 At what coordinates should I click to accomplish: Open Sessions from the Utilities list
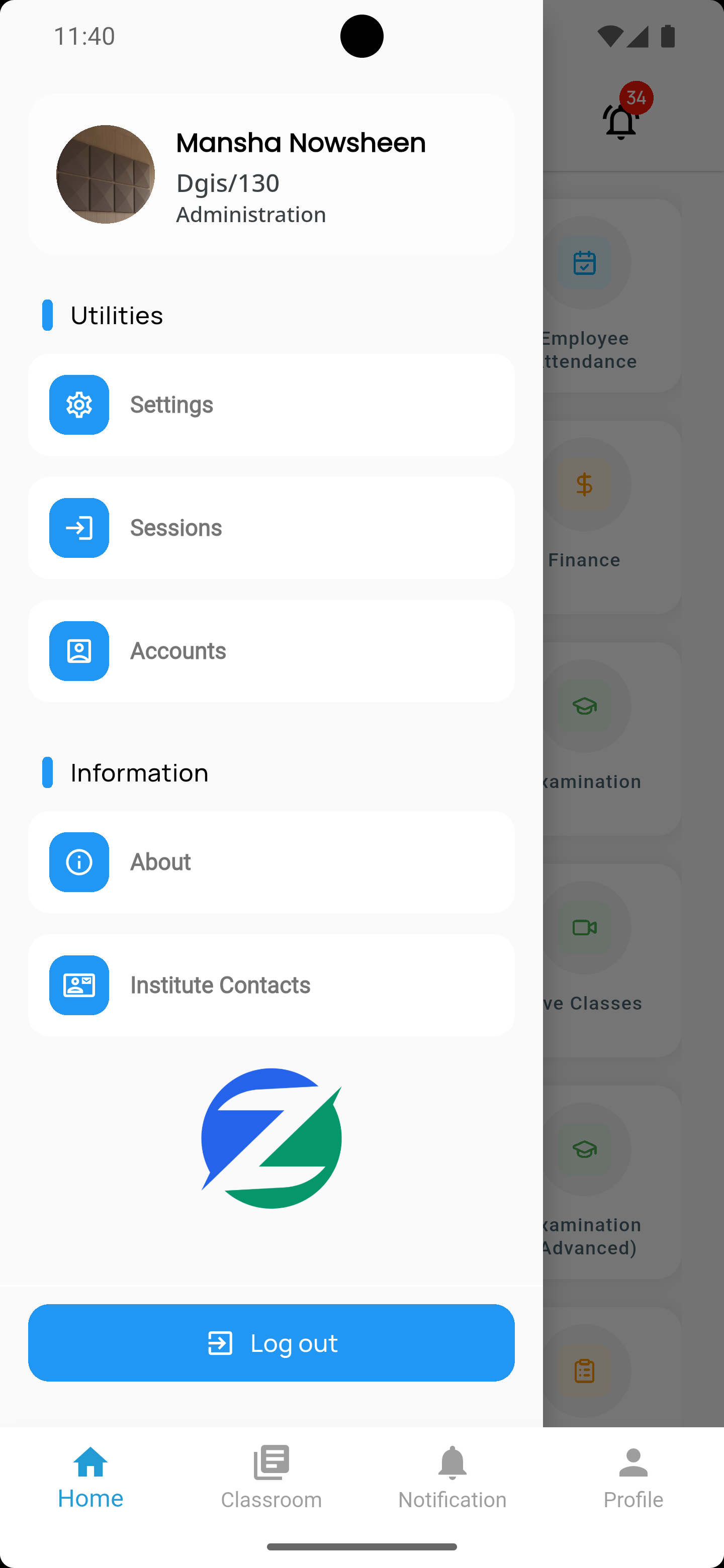coord(271,528)
